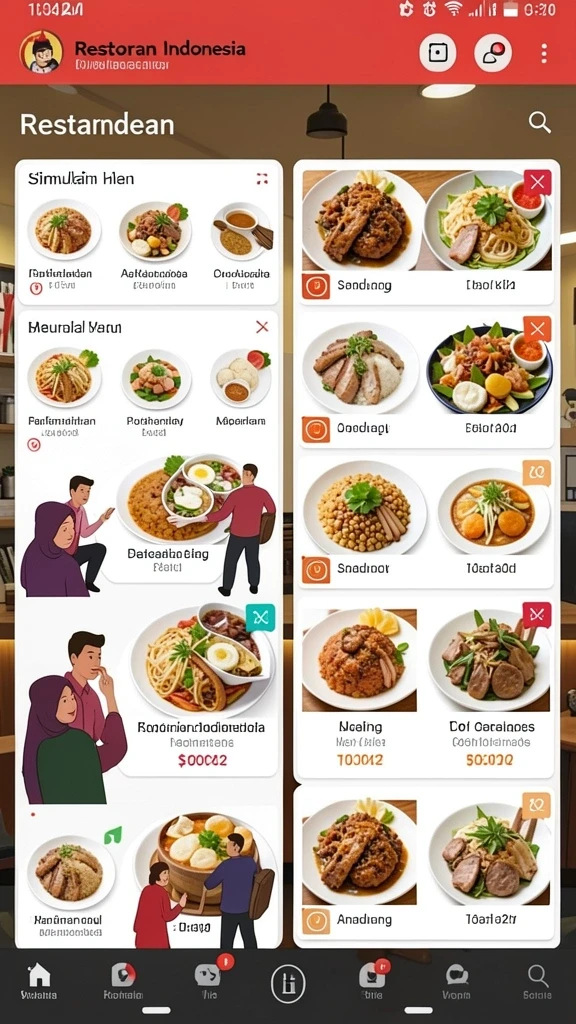Viewport: 576px width, 1024px height.
Task: Expand the Simulam Hlen section
Action: pos(262,178)
